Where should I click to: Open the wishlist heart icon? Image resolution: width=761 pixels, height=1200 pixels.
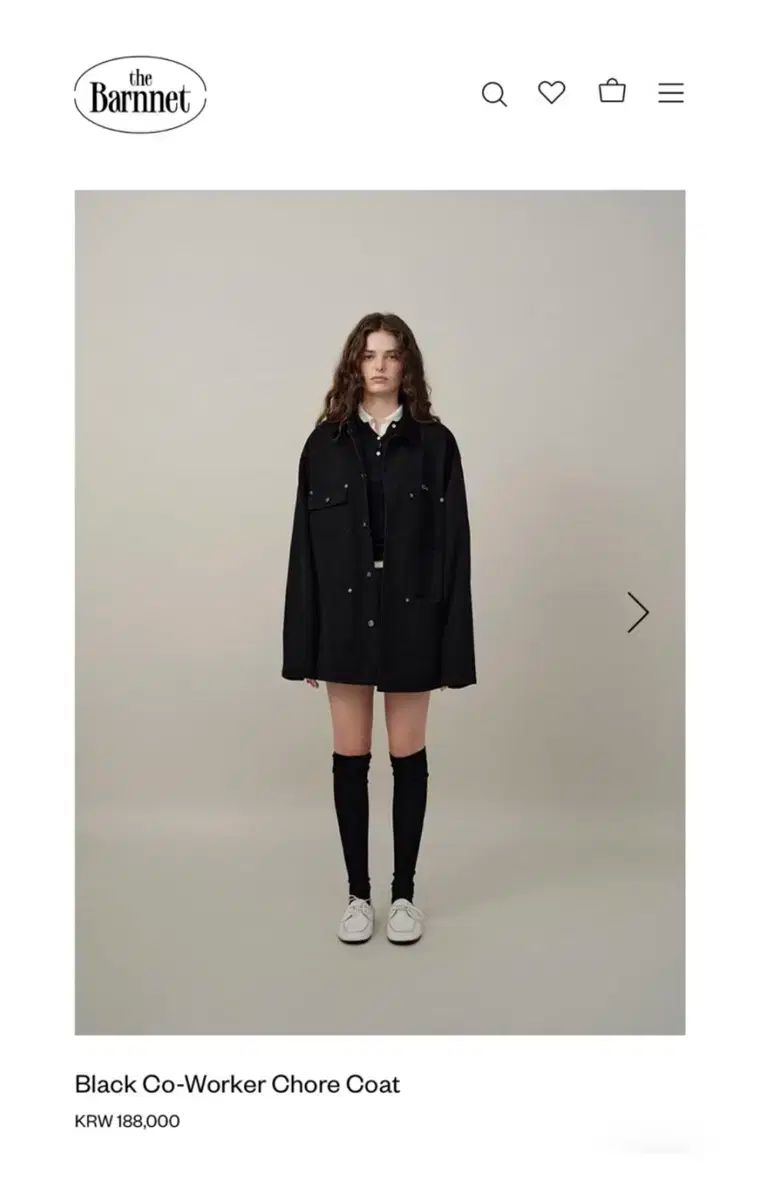tap(552, 92)
